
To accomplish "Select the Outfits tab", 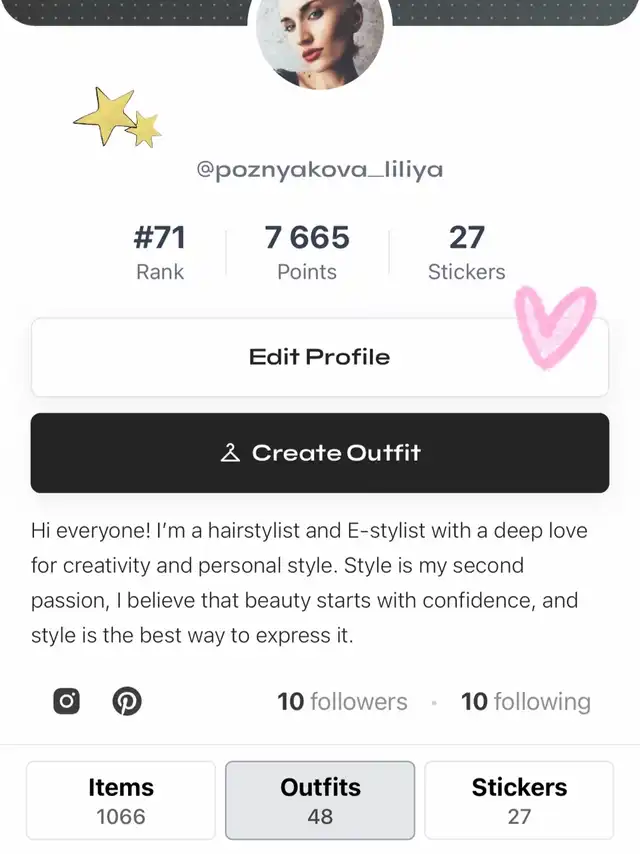I will point(320,800).
